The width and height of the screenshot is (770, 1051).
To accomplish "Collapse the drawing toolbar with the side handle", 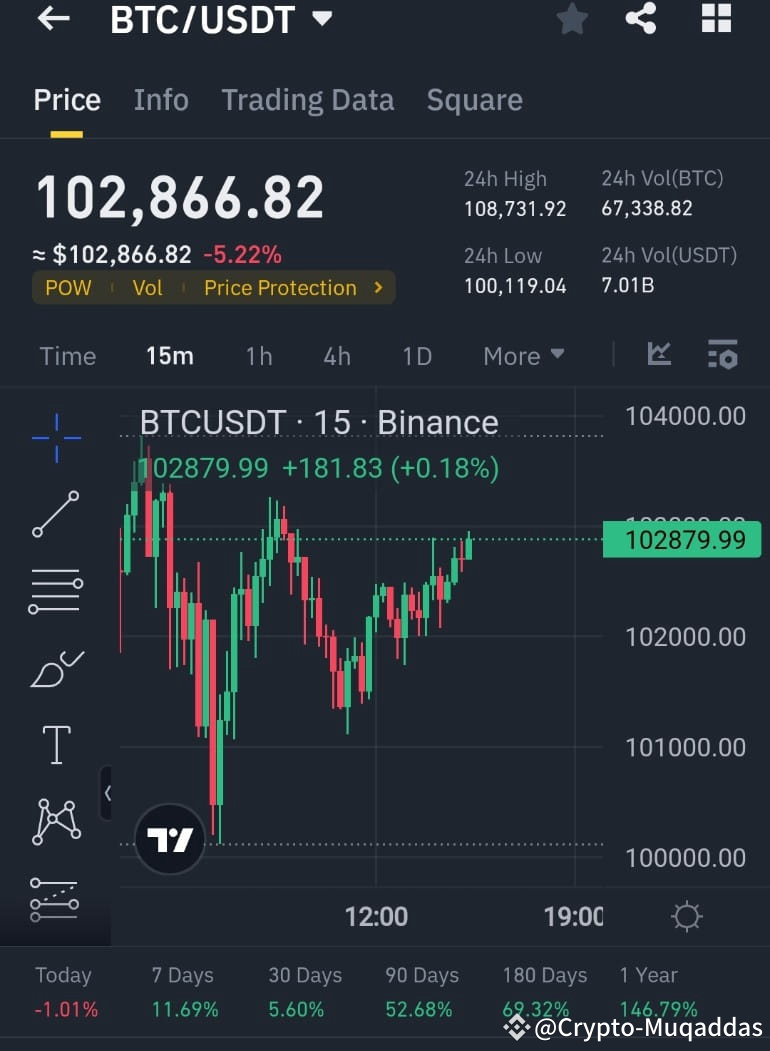I will pyautogui.click(x=108, y=792).
